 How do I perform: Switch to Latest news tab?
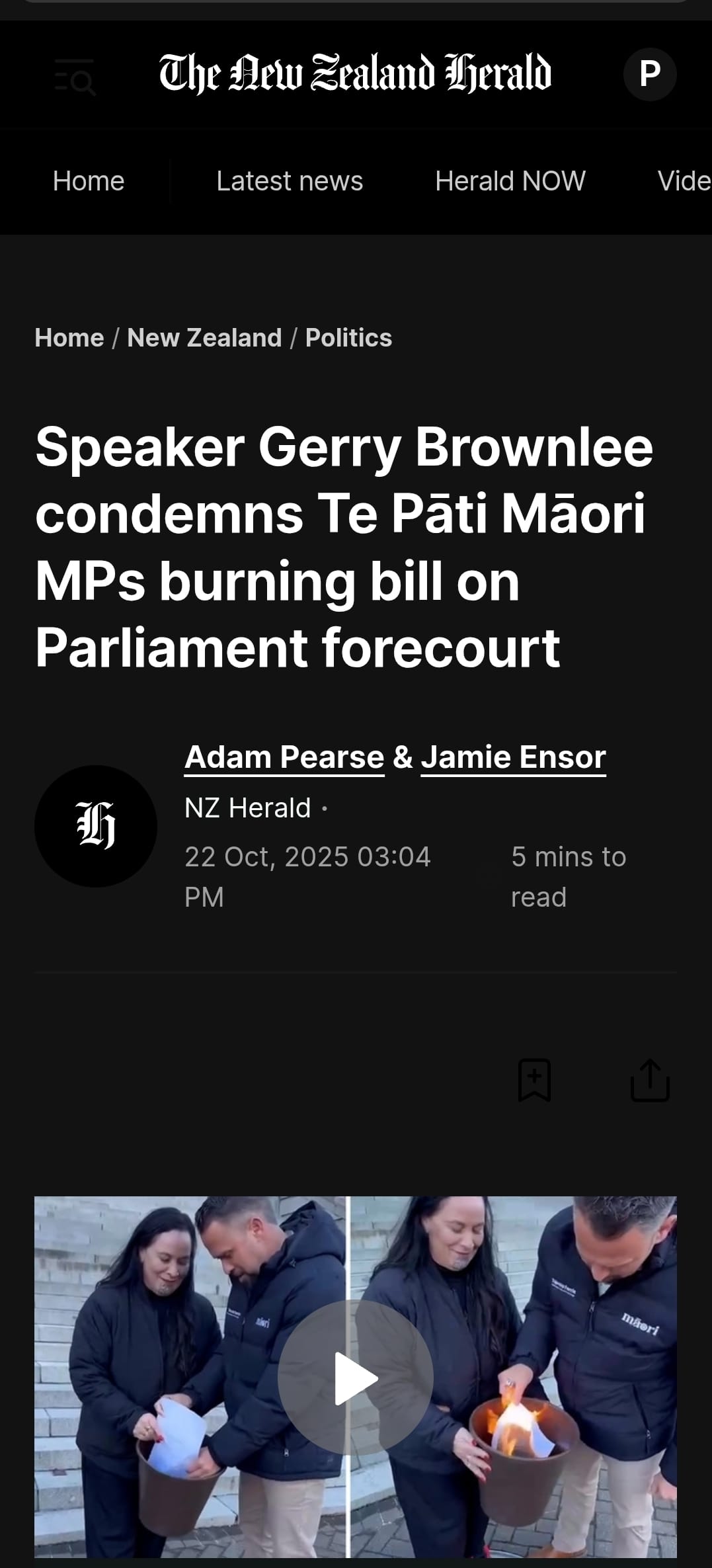tap(290, 181)
